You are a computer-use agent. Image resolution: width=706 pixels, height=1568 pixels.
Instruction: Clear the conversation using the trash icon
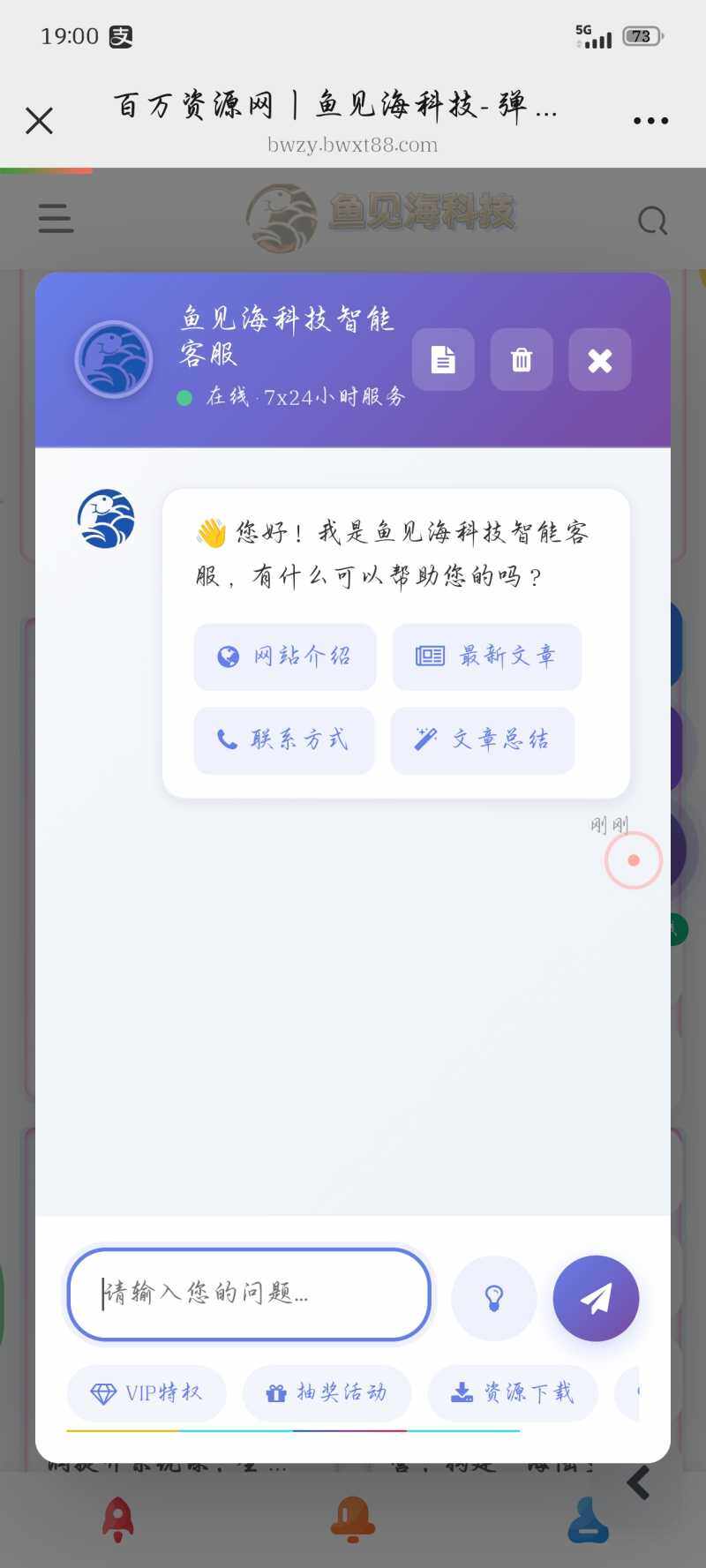522,360
